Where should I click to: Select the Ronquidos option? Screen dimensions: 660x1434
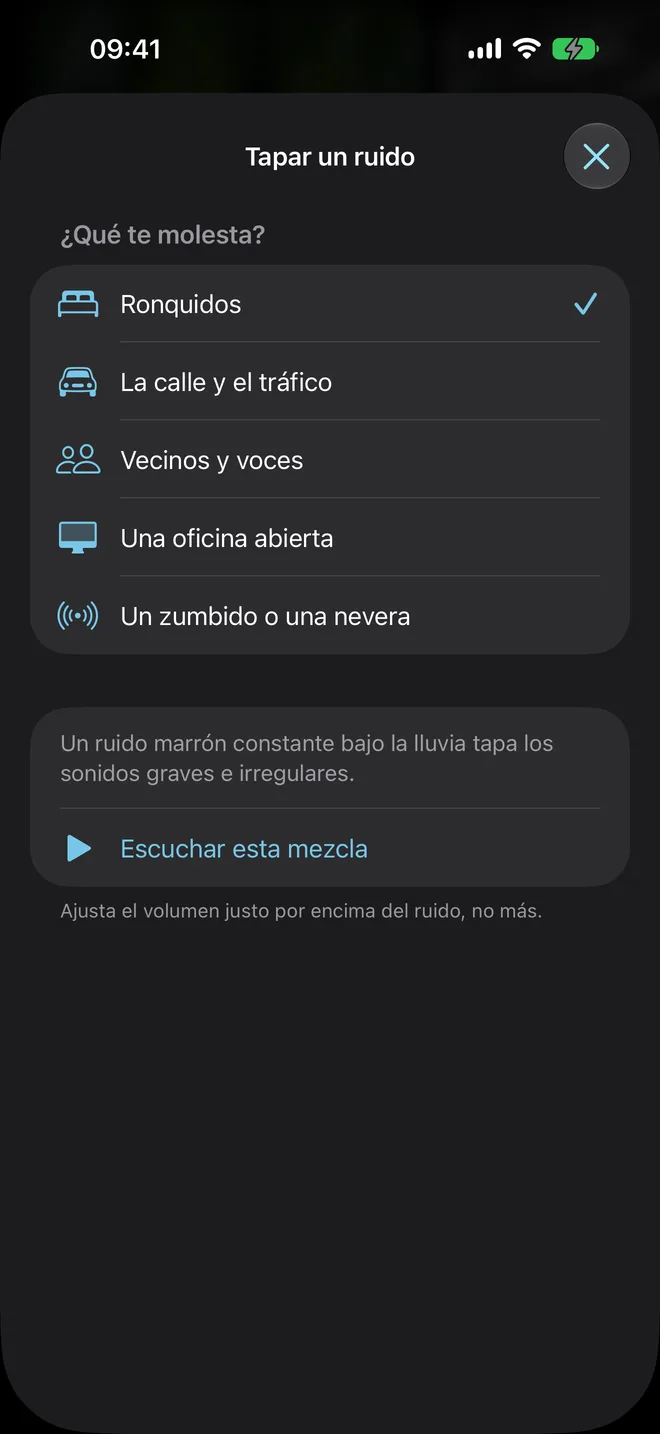(330, 304)
